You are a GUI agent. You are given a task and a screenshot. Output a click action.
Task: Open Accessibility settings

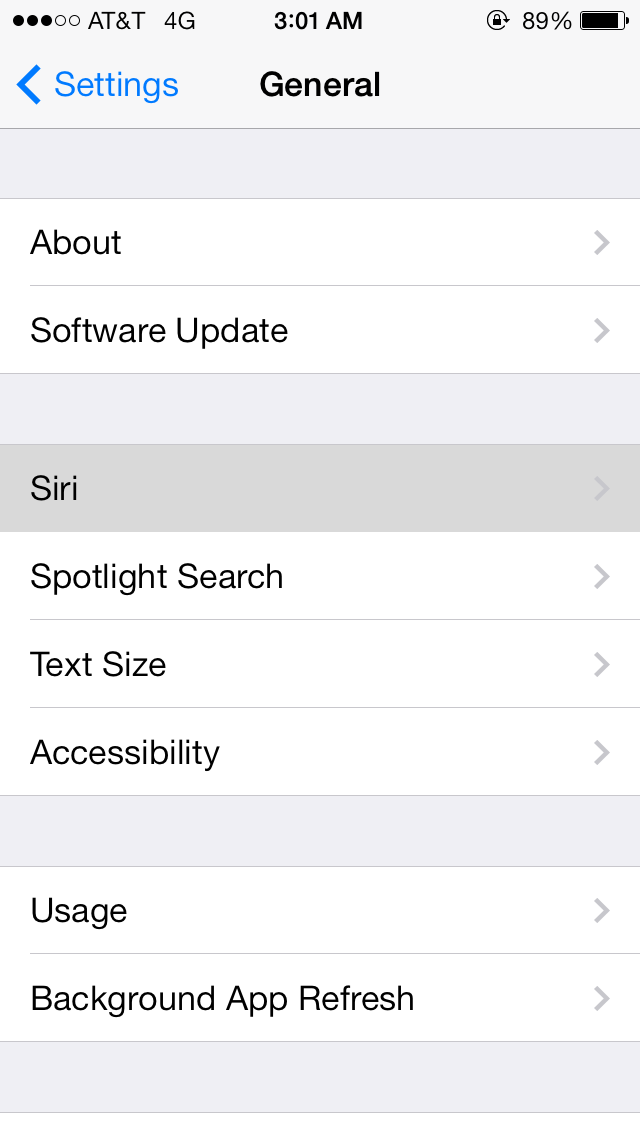(320, 753)
